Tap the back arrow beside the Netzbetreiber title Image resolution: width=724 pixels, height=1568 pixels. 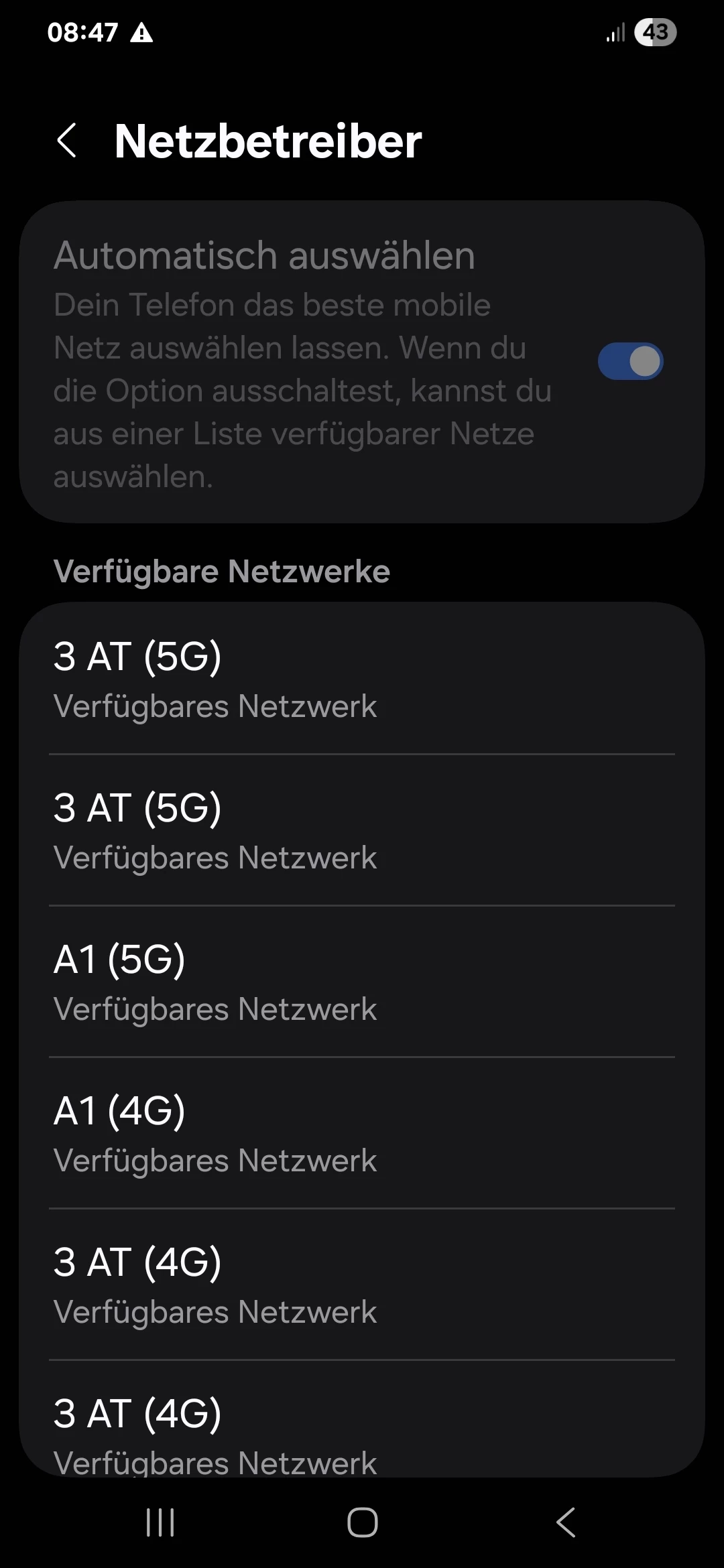pos(67,141)
